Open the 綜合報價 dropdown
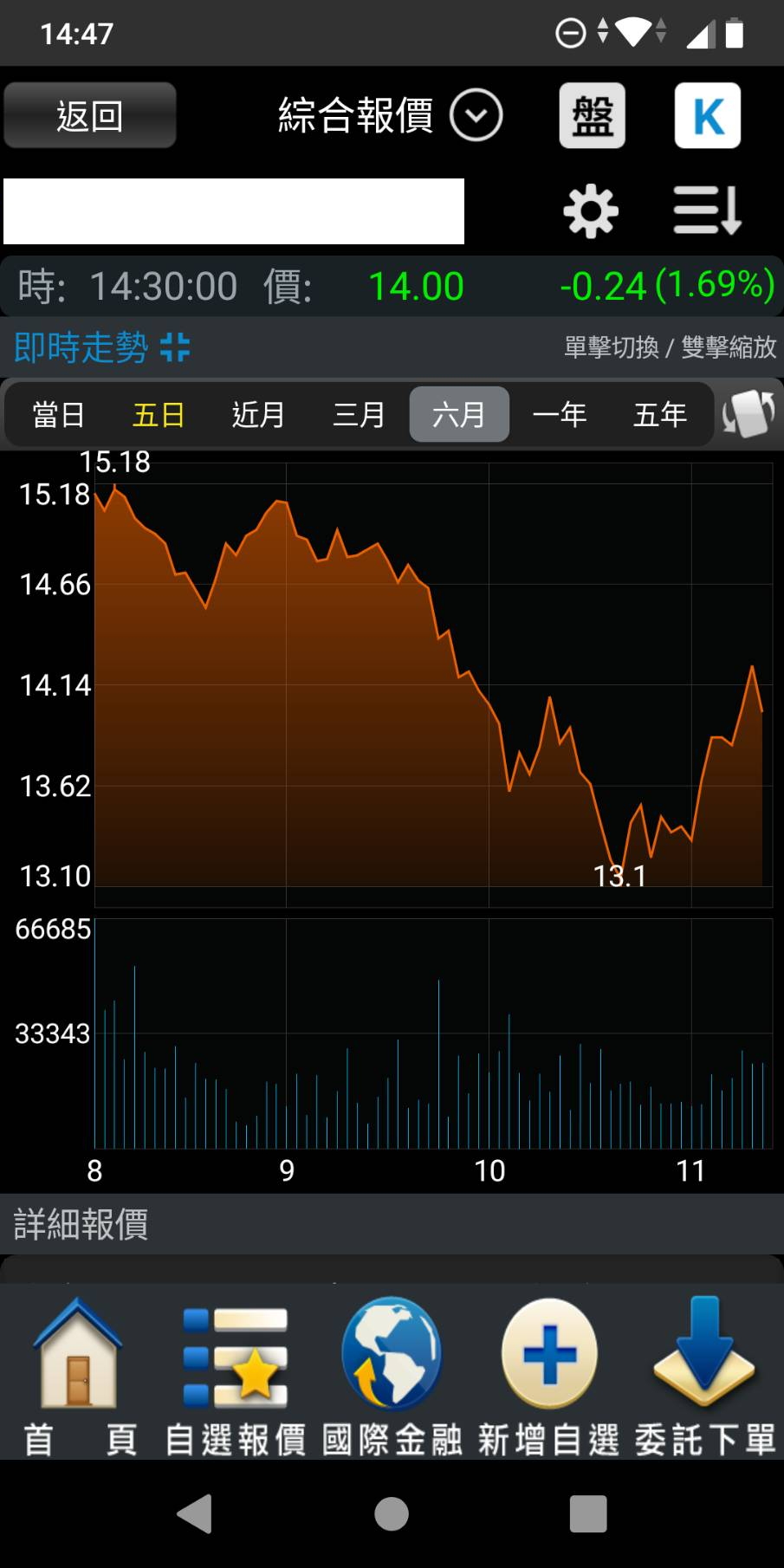The image size is (784, 1568). click(x=390, y=115)
